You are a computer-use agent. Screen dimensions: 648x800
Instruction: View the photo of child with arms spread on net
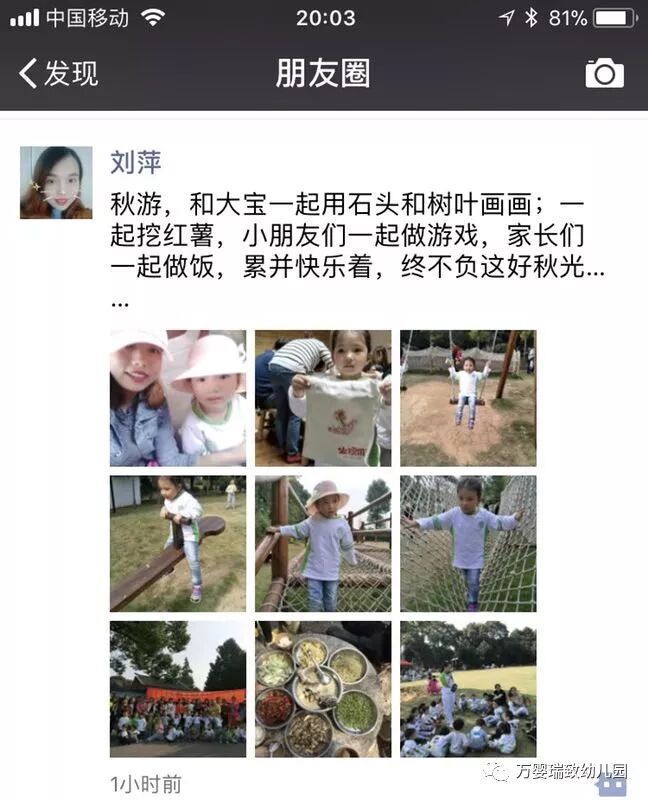pos(468,543)
